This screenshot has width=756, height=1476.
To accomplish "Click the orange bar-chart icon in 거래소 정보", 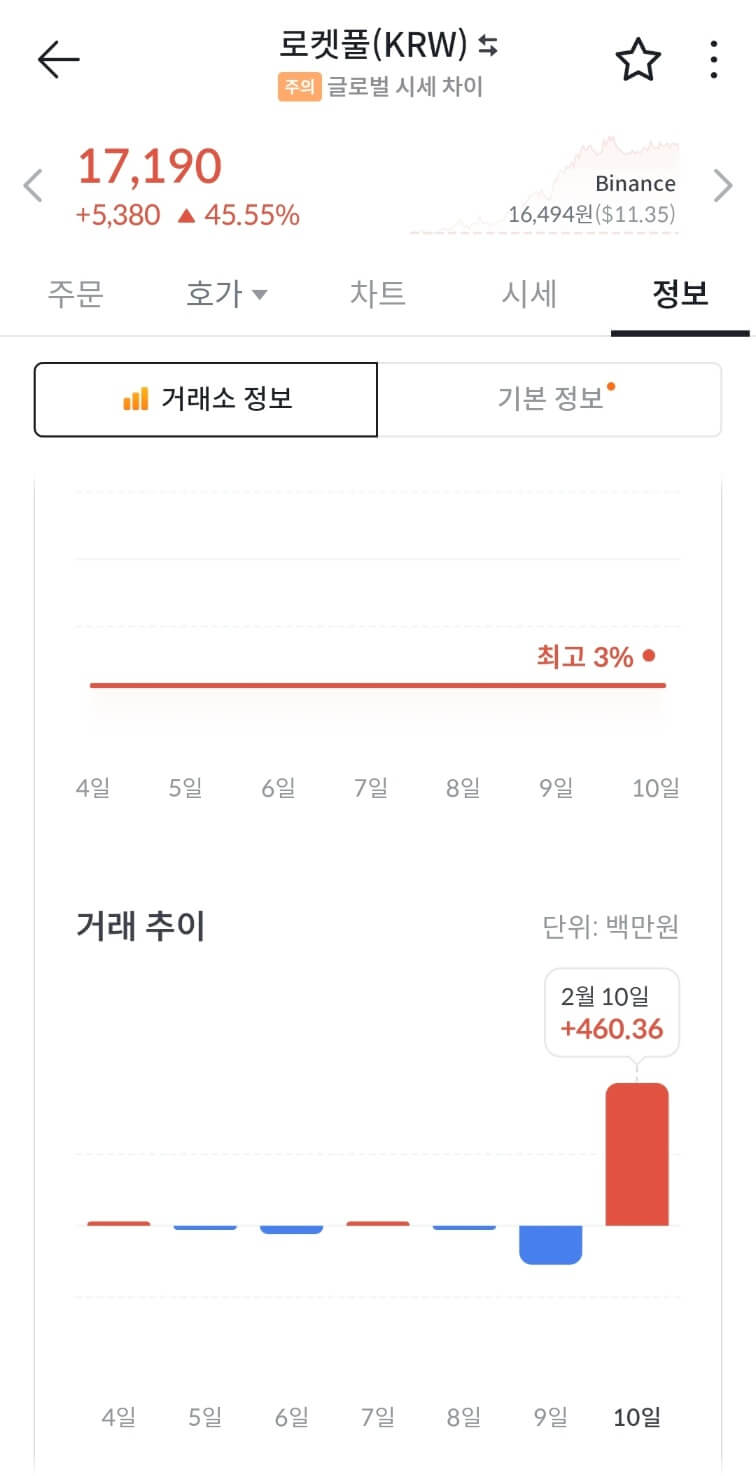I will pos(137,398).
